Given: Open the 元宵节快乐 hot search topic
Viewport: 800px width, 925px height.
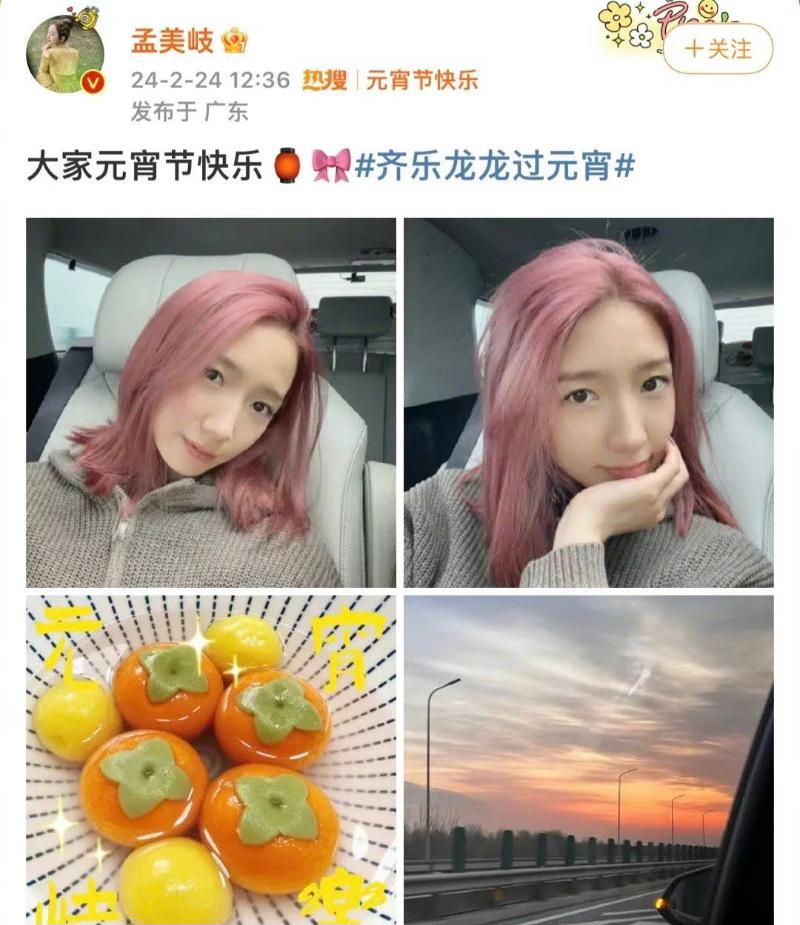Looking at the screenshot, I should click(421, 80).
